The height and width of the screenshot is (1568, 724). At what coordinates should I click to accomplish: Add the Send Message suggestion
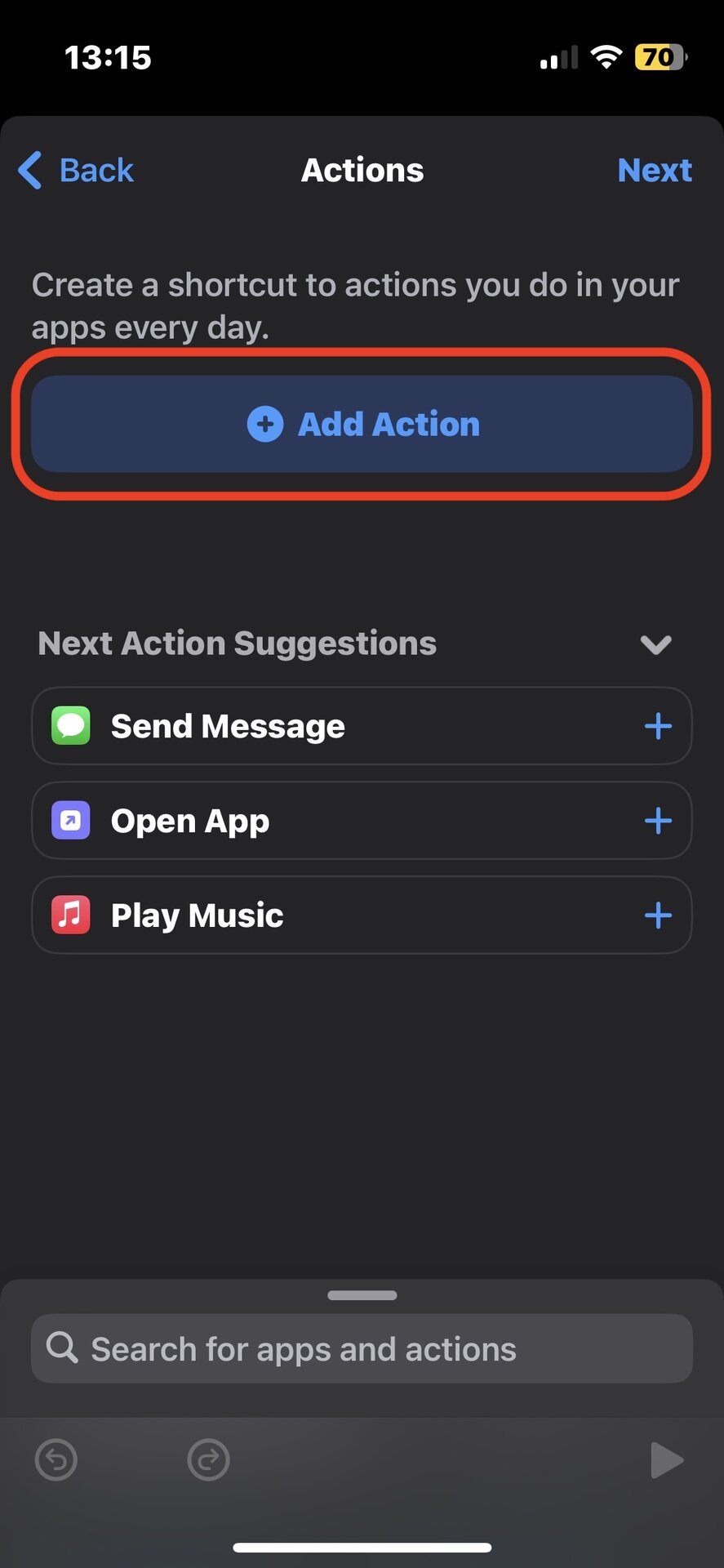658,726
